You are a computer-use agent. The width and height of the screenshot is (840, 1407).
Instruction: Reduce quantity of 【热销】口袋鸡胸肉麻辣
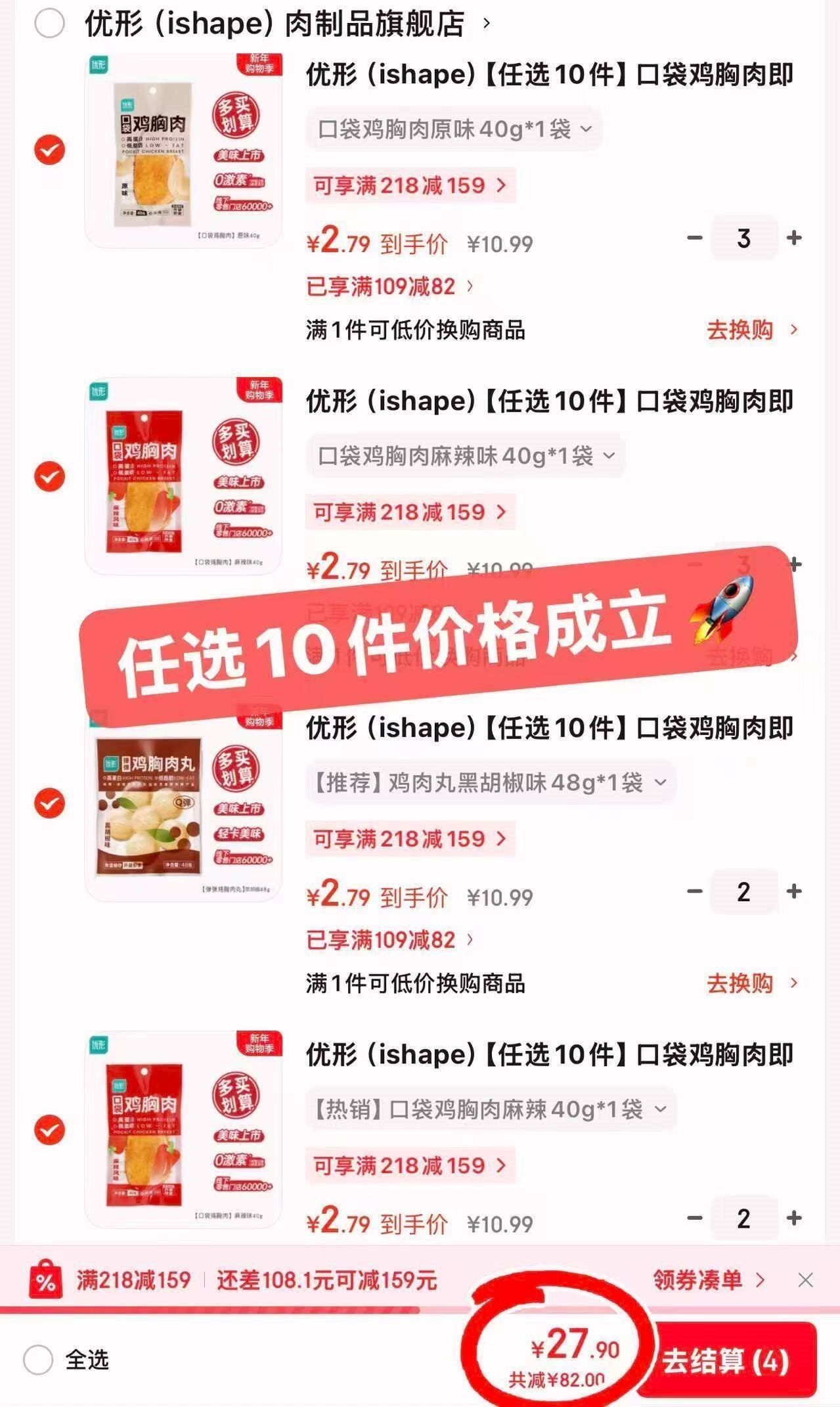[694, 1218]
